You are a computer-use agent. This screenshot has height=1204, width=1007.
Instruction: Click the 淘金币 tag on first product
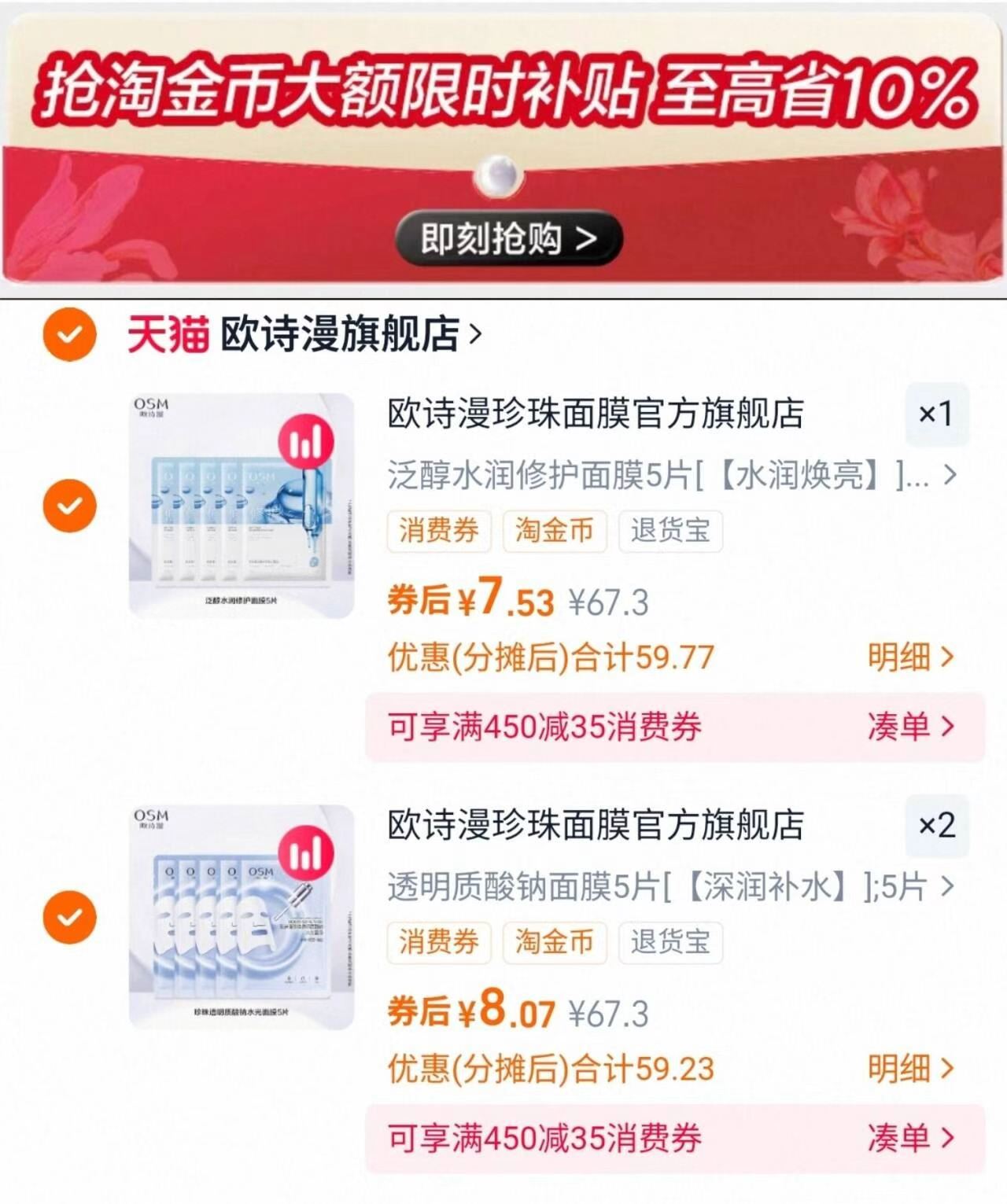click(554, 532)
